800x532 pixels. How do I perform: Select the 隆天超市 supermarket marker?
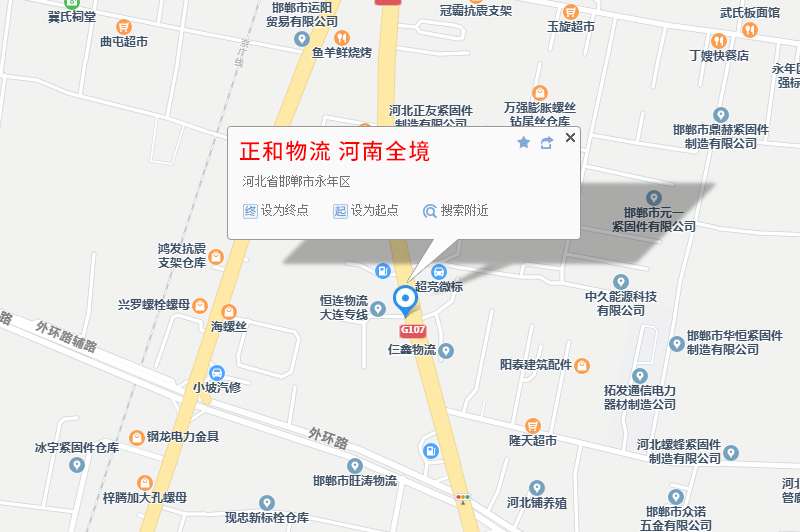[532, 425]
